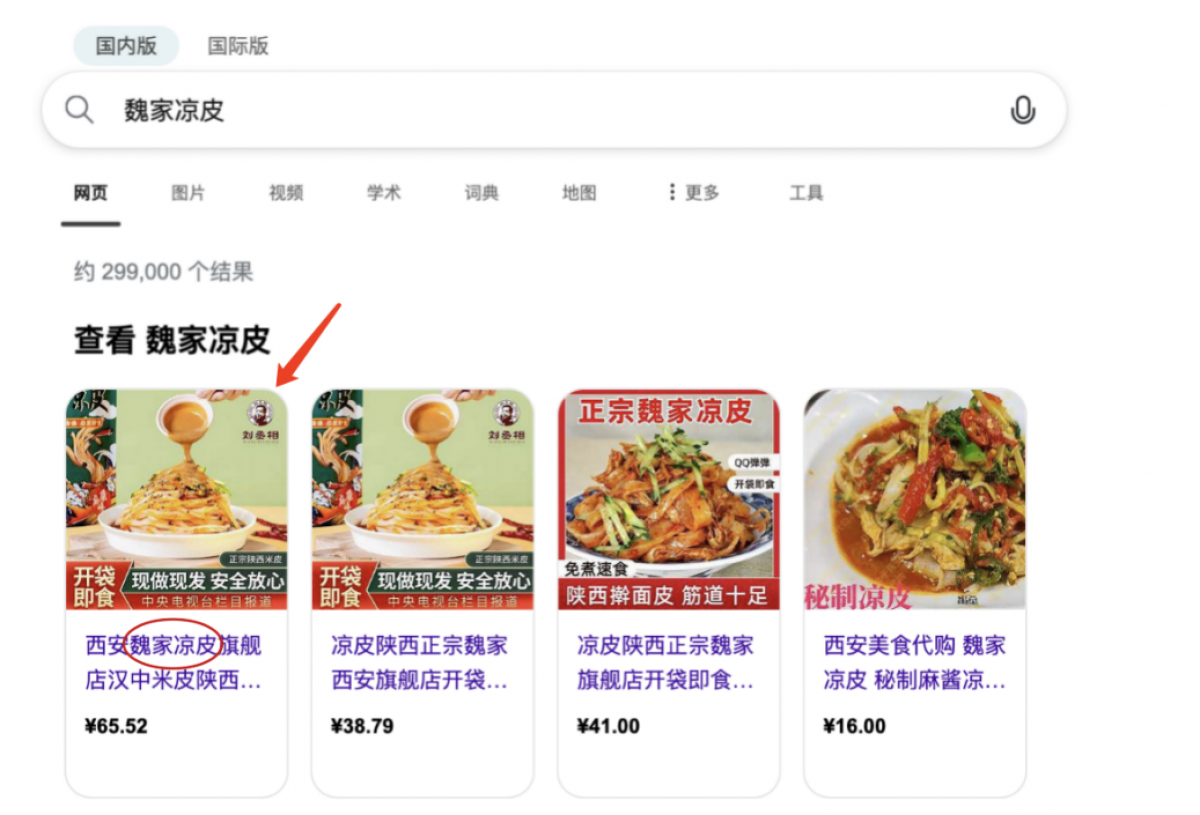1200x815 pixels.
Task: Switch to the 图片 results tab
Action: pos(188,193)
